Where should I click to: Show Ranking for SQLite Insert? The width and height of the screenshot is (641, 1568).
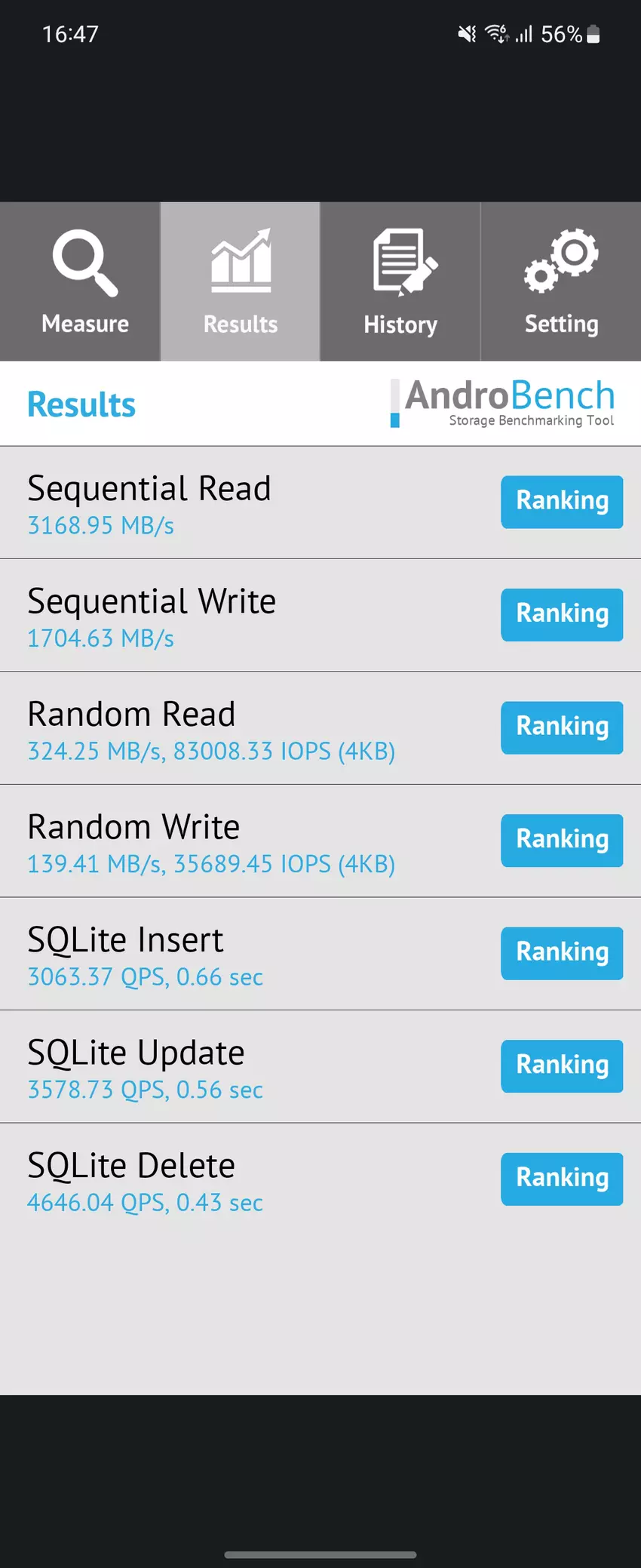562,953
